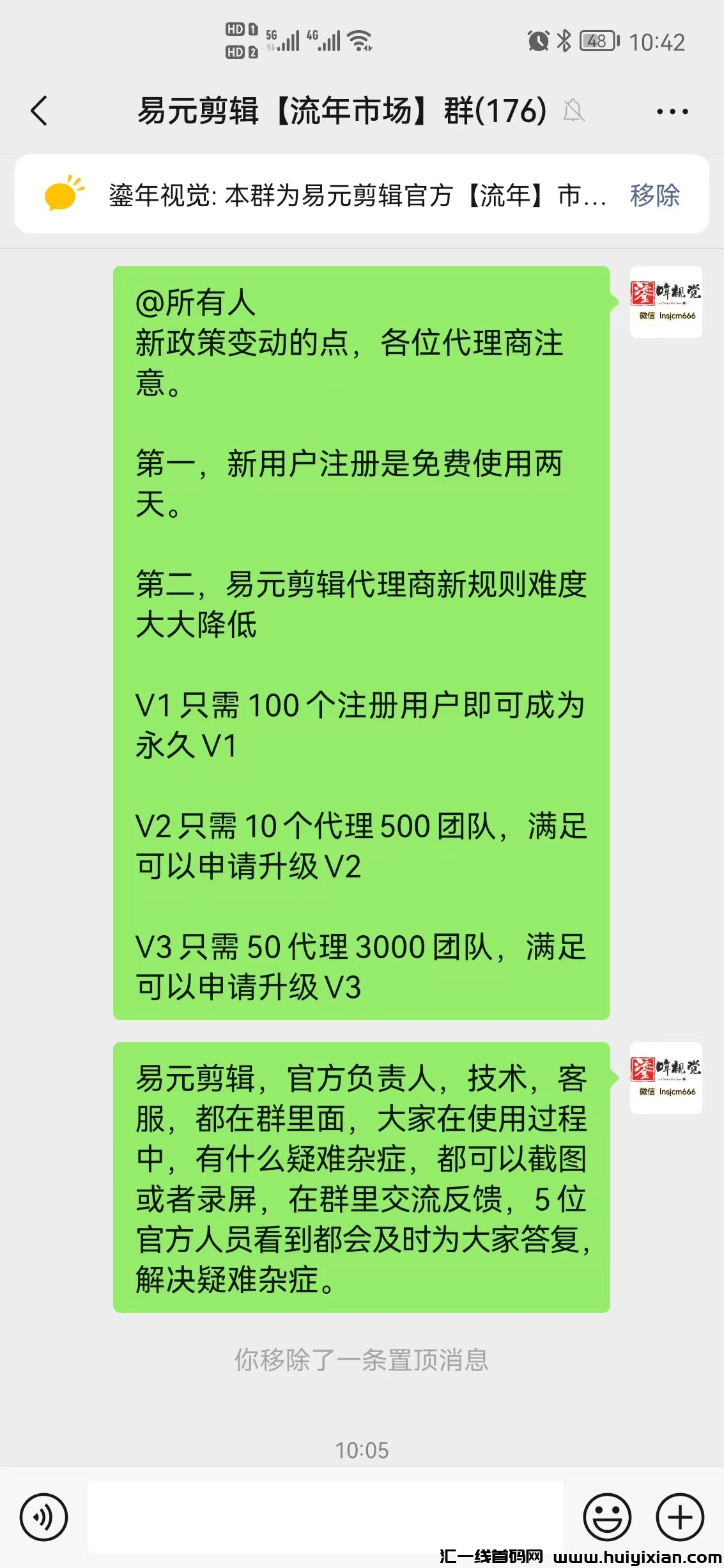Tap the Wi-Fi signal icon in the status bar
724x1568 pixels.
359,40
